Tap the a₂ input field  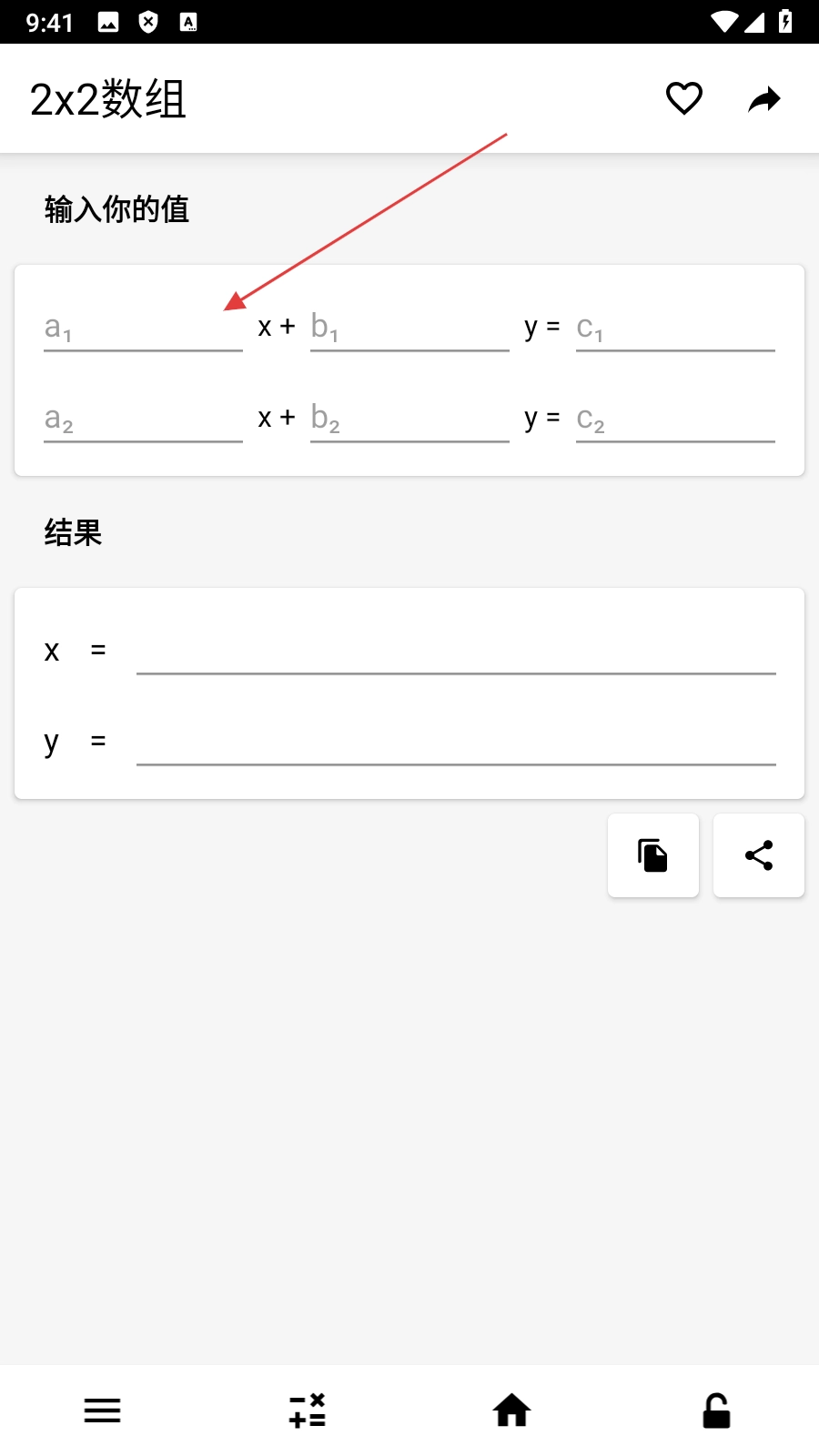[x=143, y=419]
